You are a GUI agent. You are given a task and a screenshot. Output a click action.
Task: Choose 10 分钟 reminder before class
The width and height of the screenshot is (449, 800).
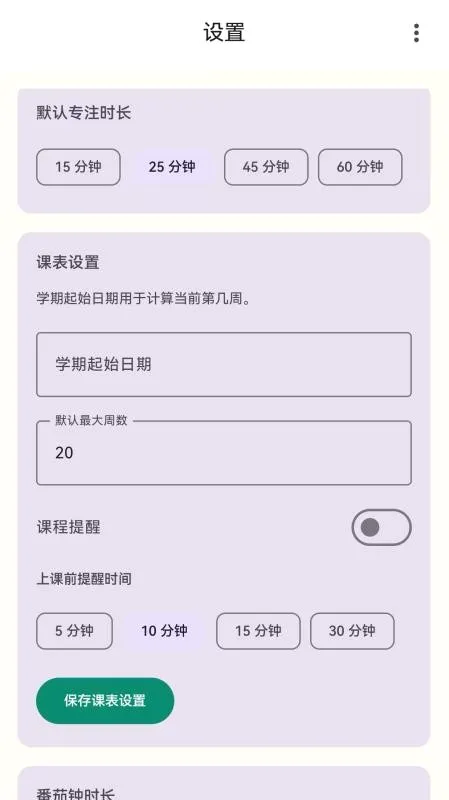click(x=164, y=631)
